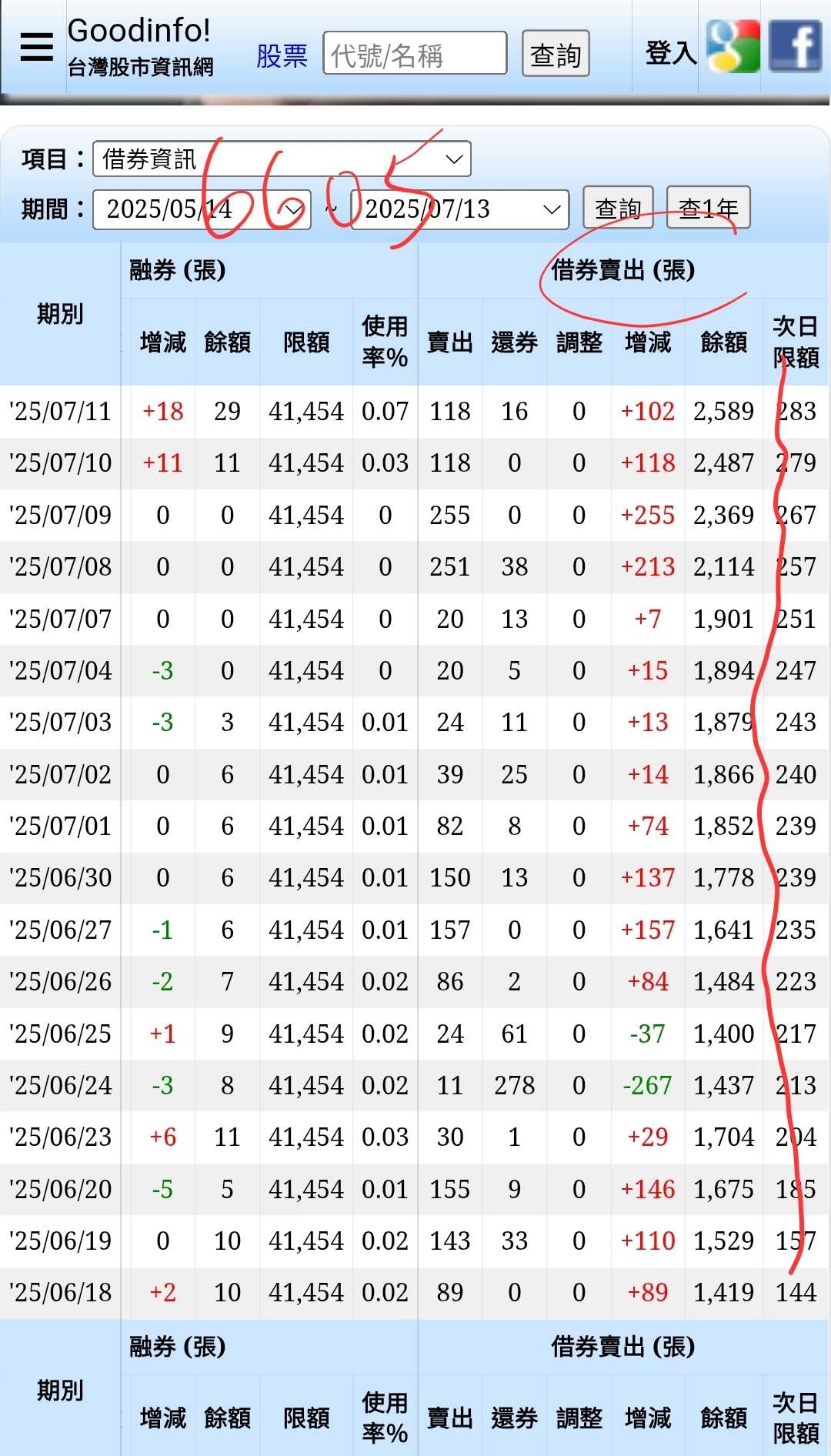Tap the 查1年 button

707,208
